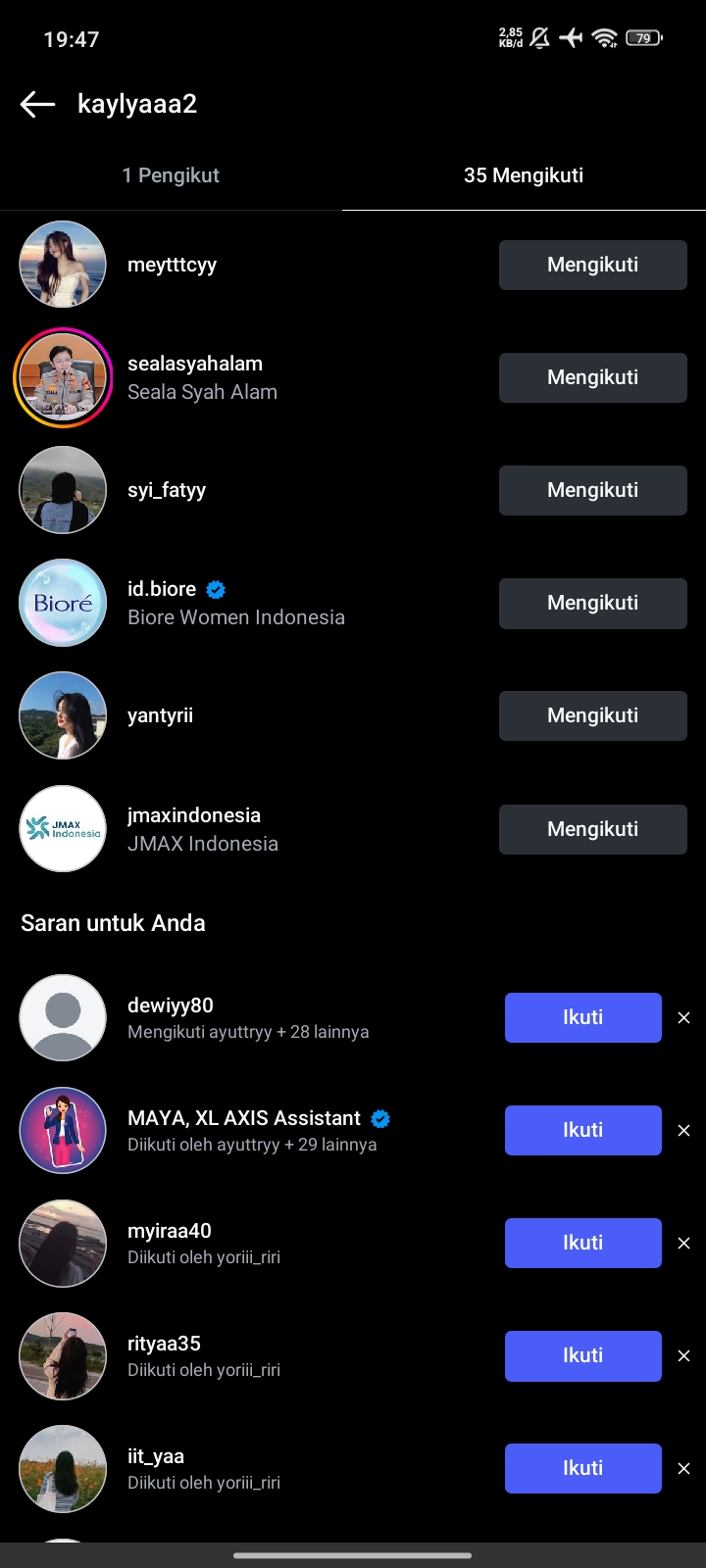Dismiss the rityaa35 suggestion
Image resolution: width=706 pixels, height=1568 pixels.
pos(684,1356)
